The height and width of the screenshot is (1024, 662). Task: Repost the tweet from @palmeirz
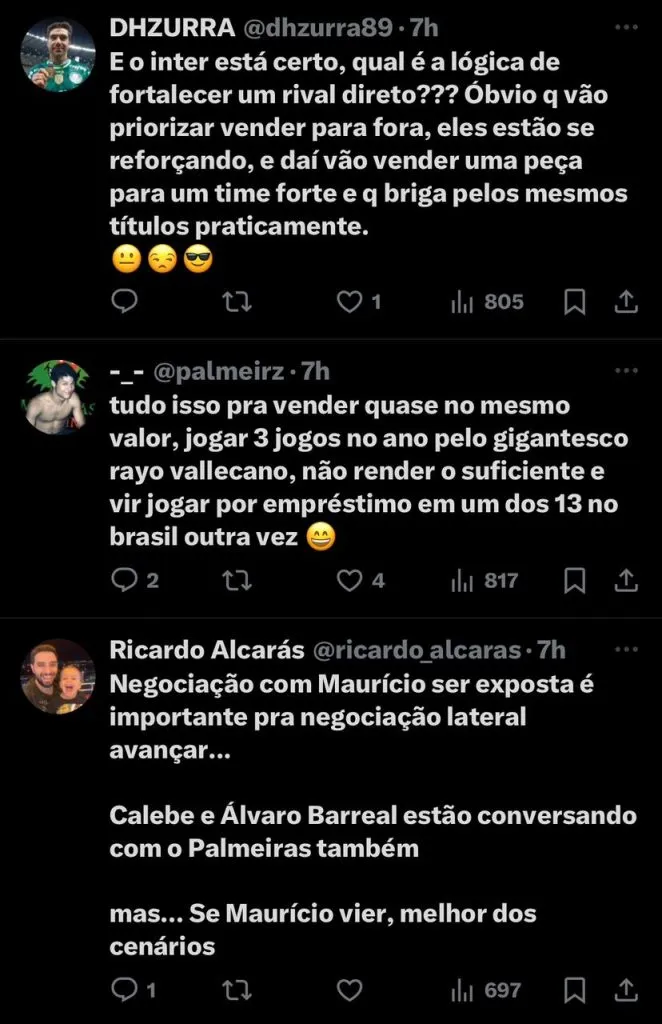pyautogui.click(x=235, y=579)
